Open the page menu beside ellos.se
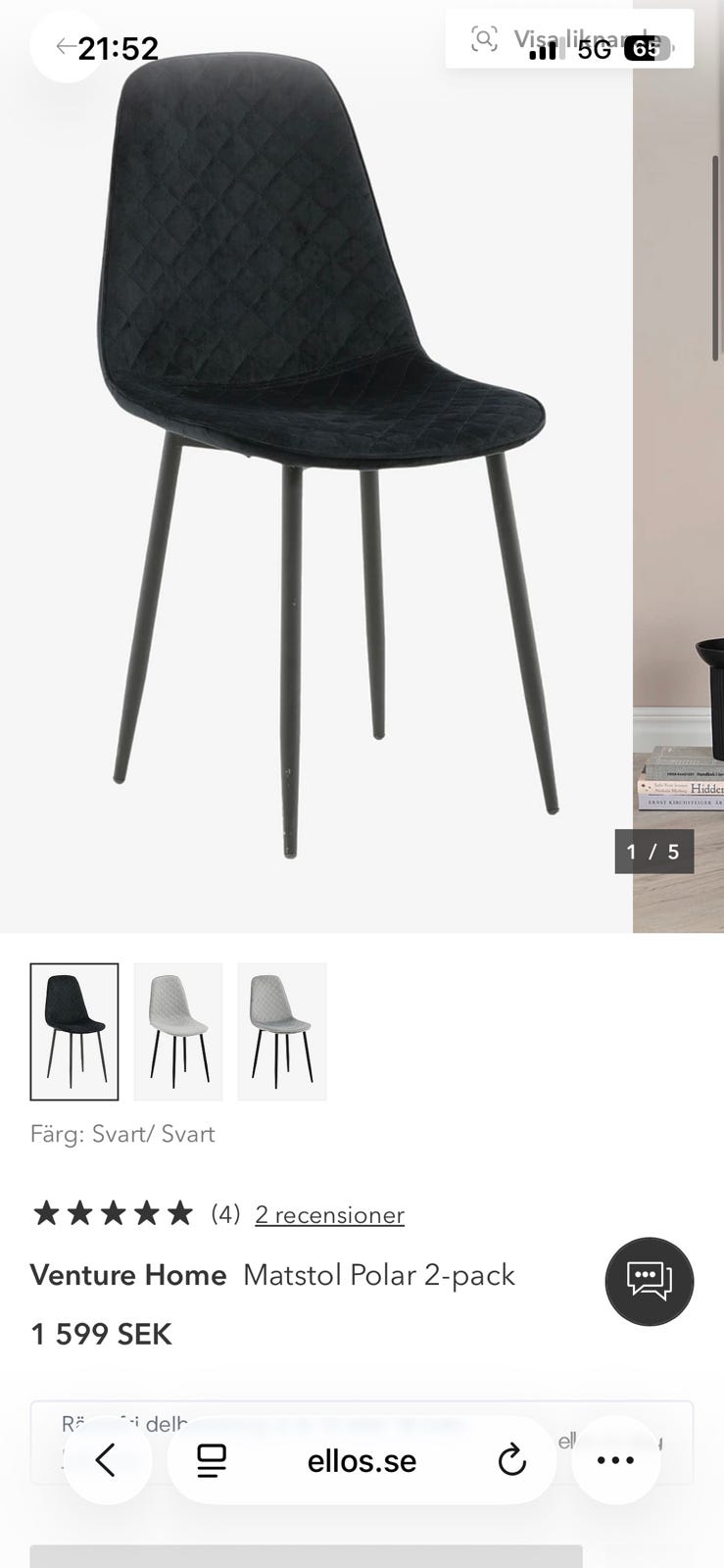The width and height of the screenshot is (724, 1568). [x=212, y=1460]
